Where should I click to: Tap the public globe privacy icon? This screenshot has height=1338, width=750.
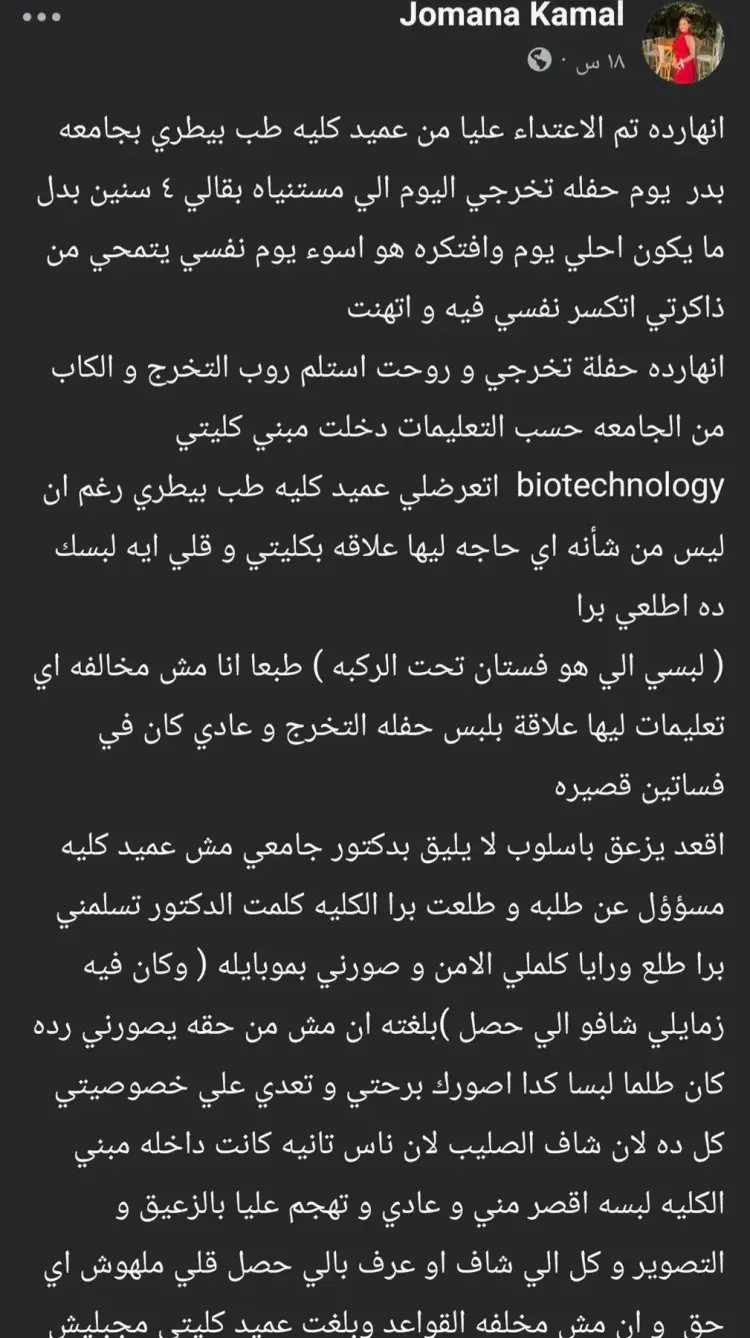[540, 61]
